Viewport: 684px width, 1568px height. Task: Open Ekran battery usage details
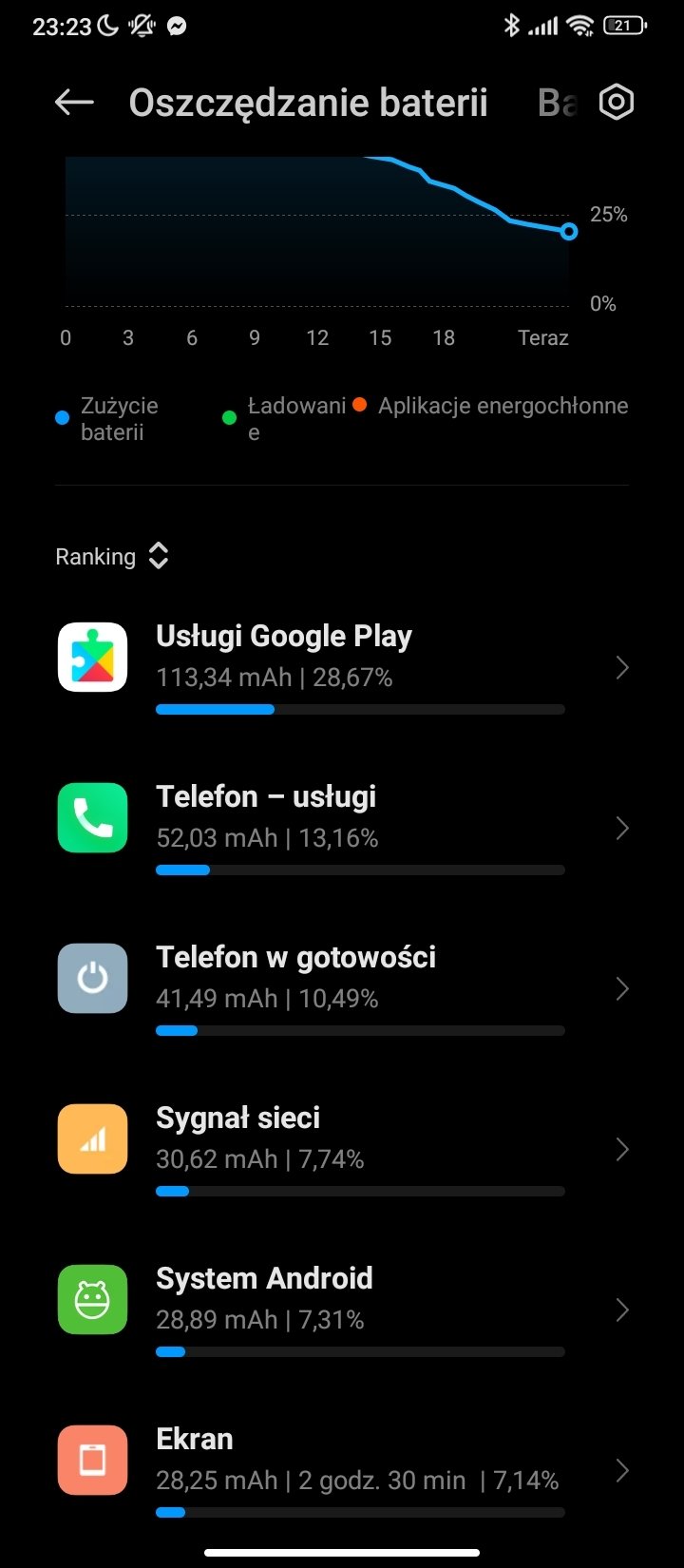point(342,1471)
